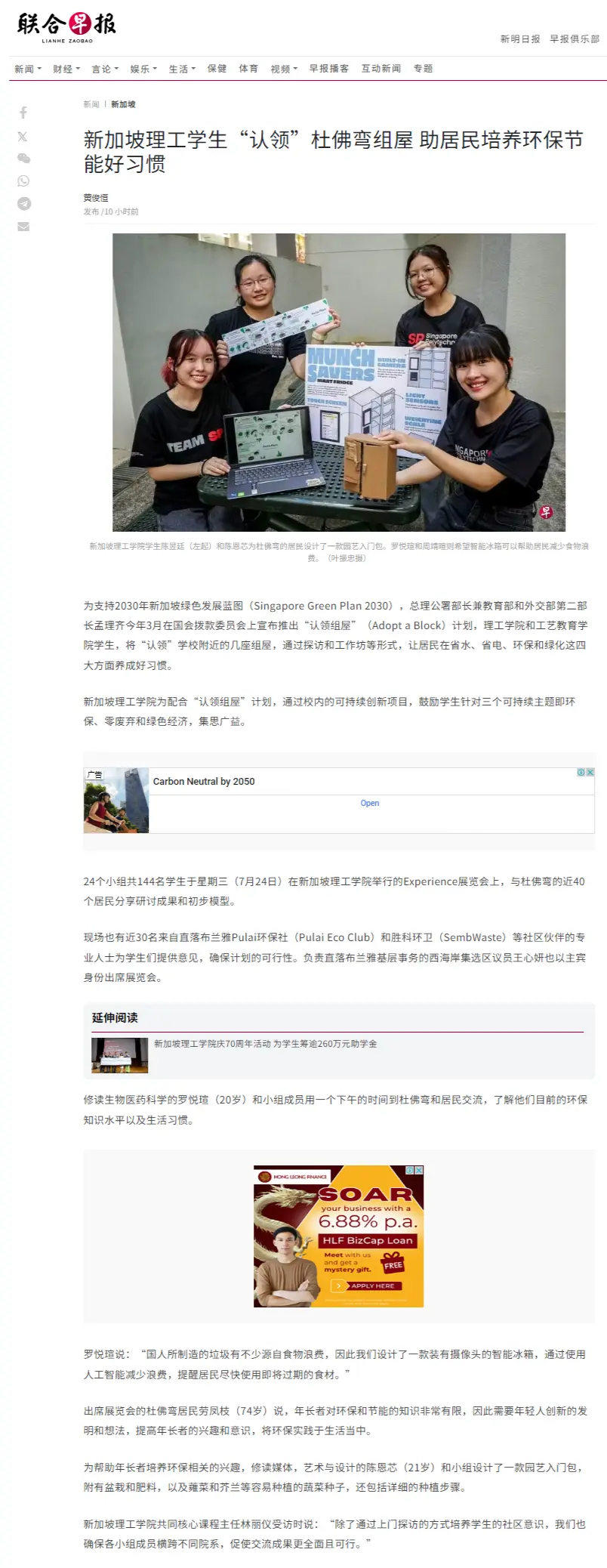Expand the 言论 menu
Viewport: 607px width, 1568px height.
pos(105,69)
